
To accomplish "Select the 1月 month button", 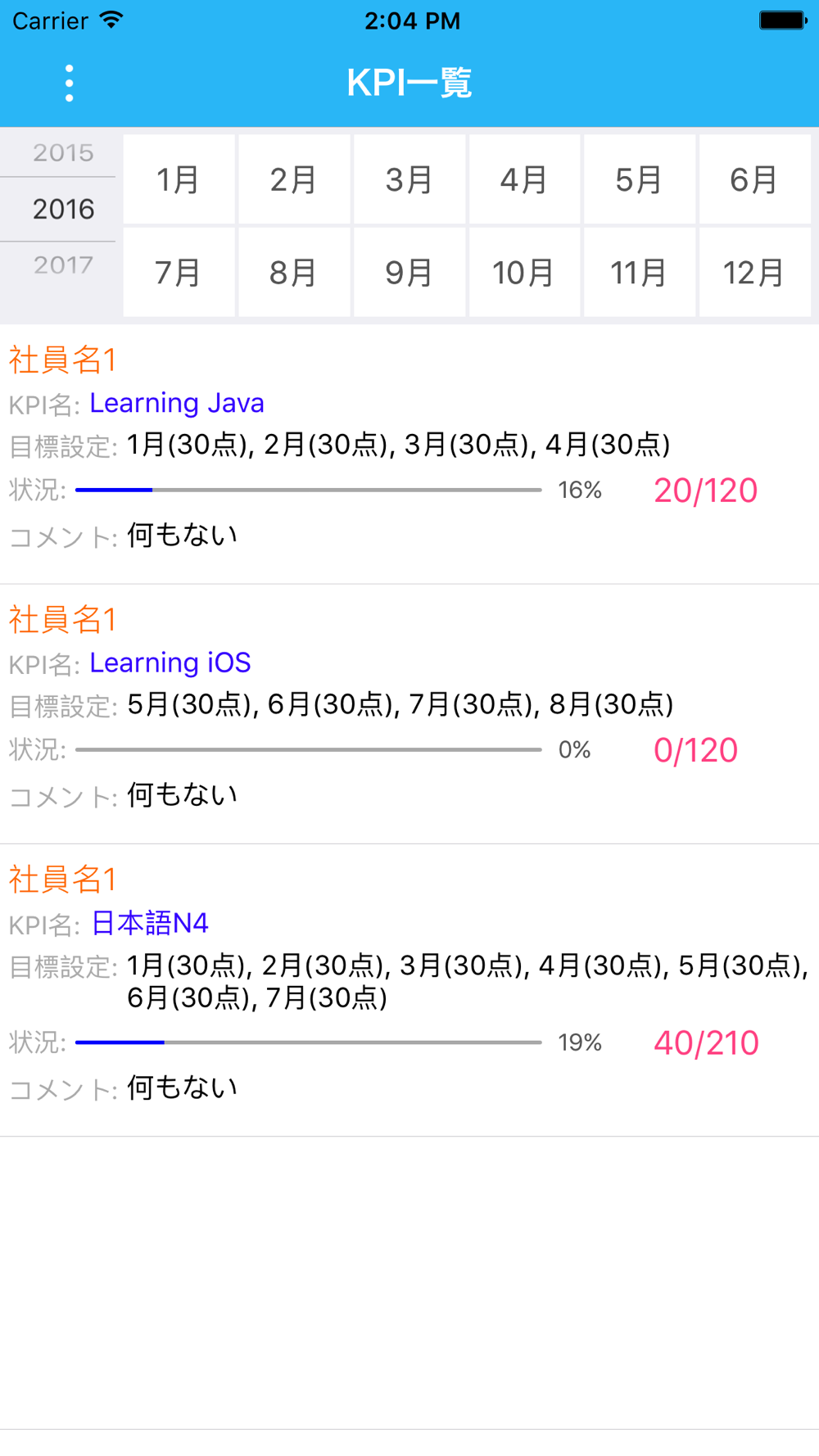I will 179,179.
